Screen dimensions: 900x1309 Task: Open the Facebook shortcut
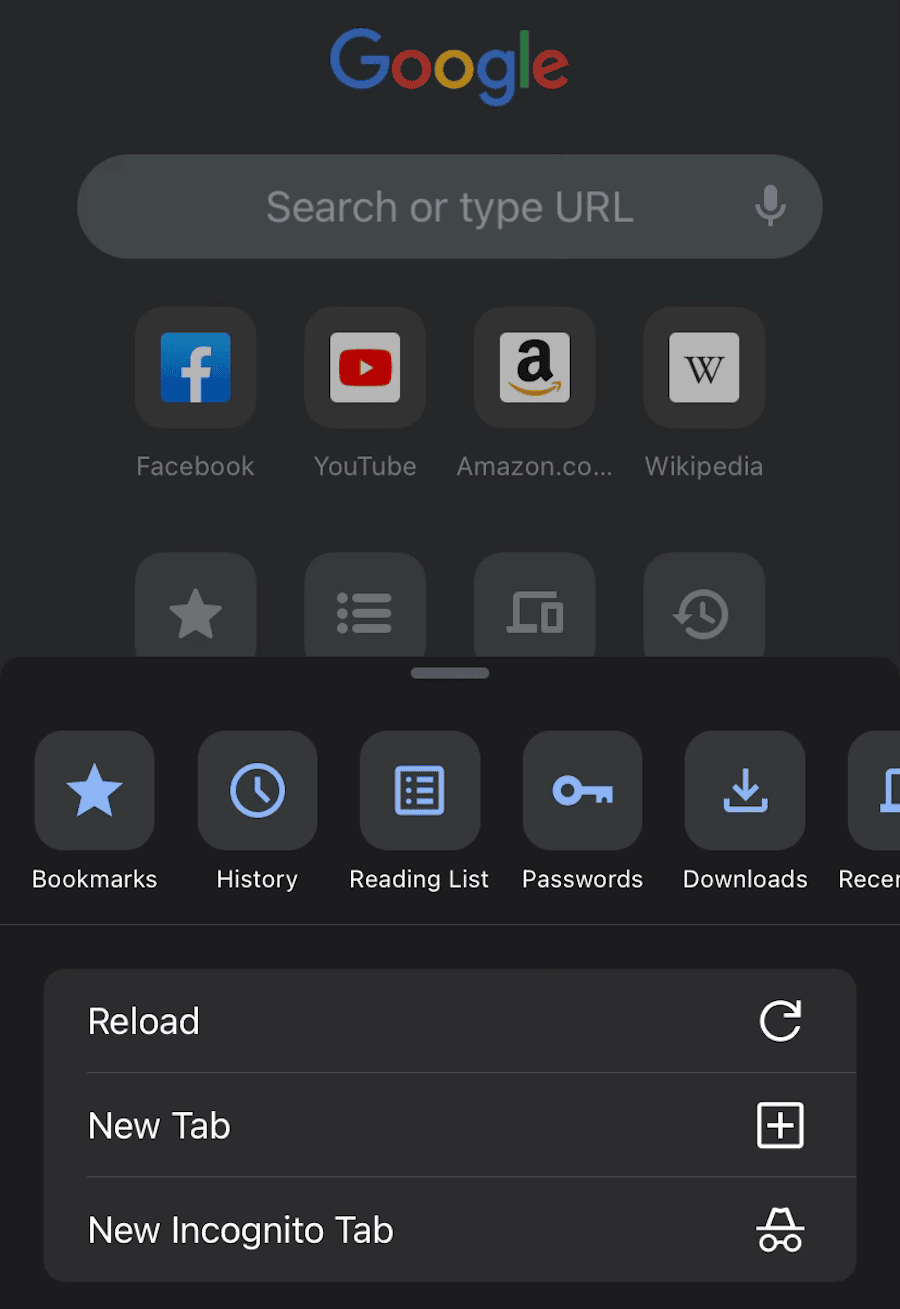pos(195,367)
